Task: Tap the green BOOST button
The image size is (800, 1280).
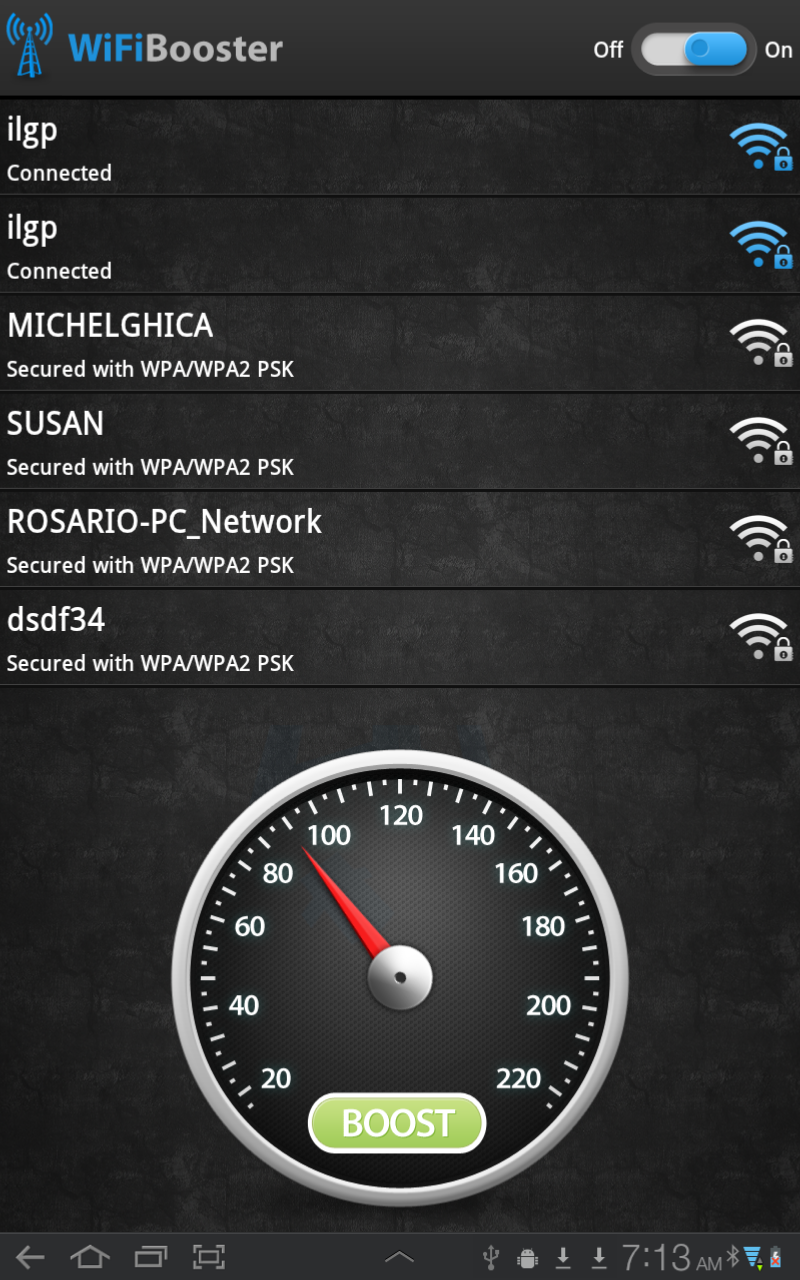Action: pos(397,1123)
